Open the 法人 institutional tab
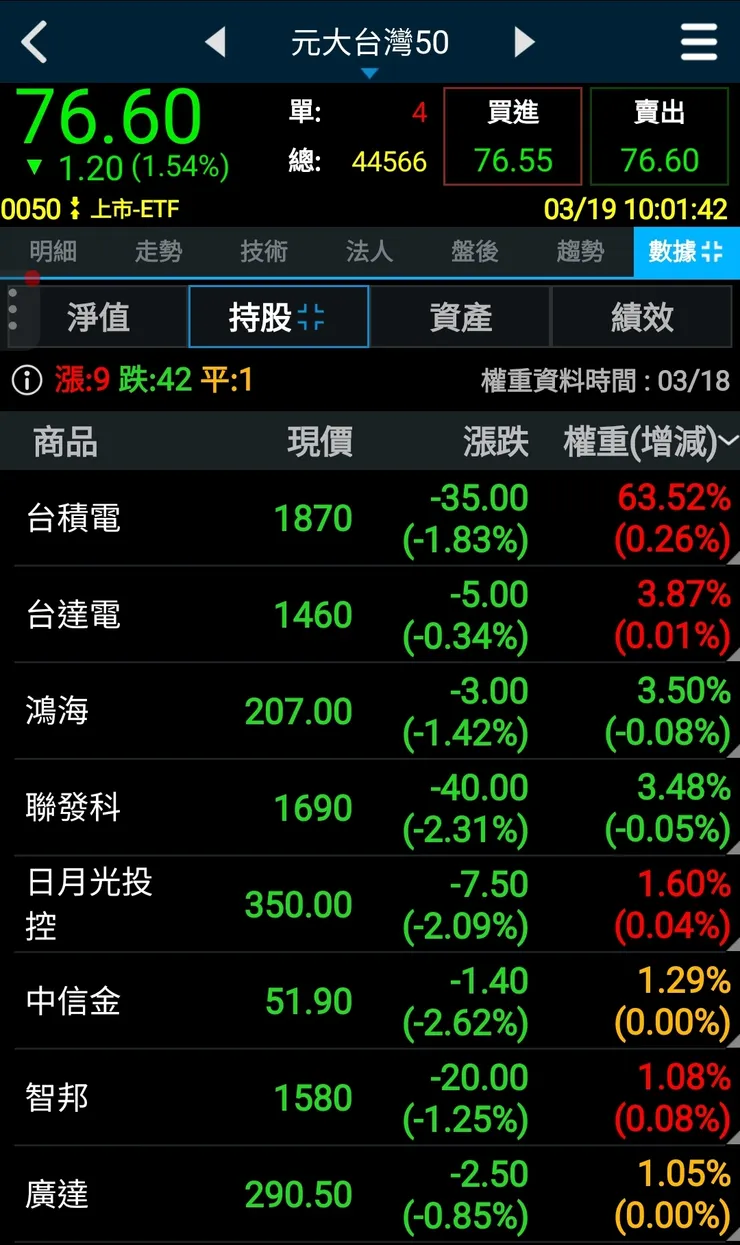 [369, 253]
